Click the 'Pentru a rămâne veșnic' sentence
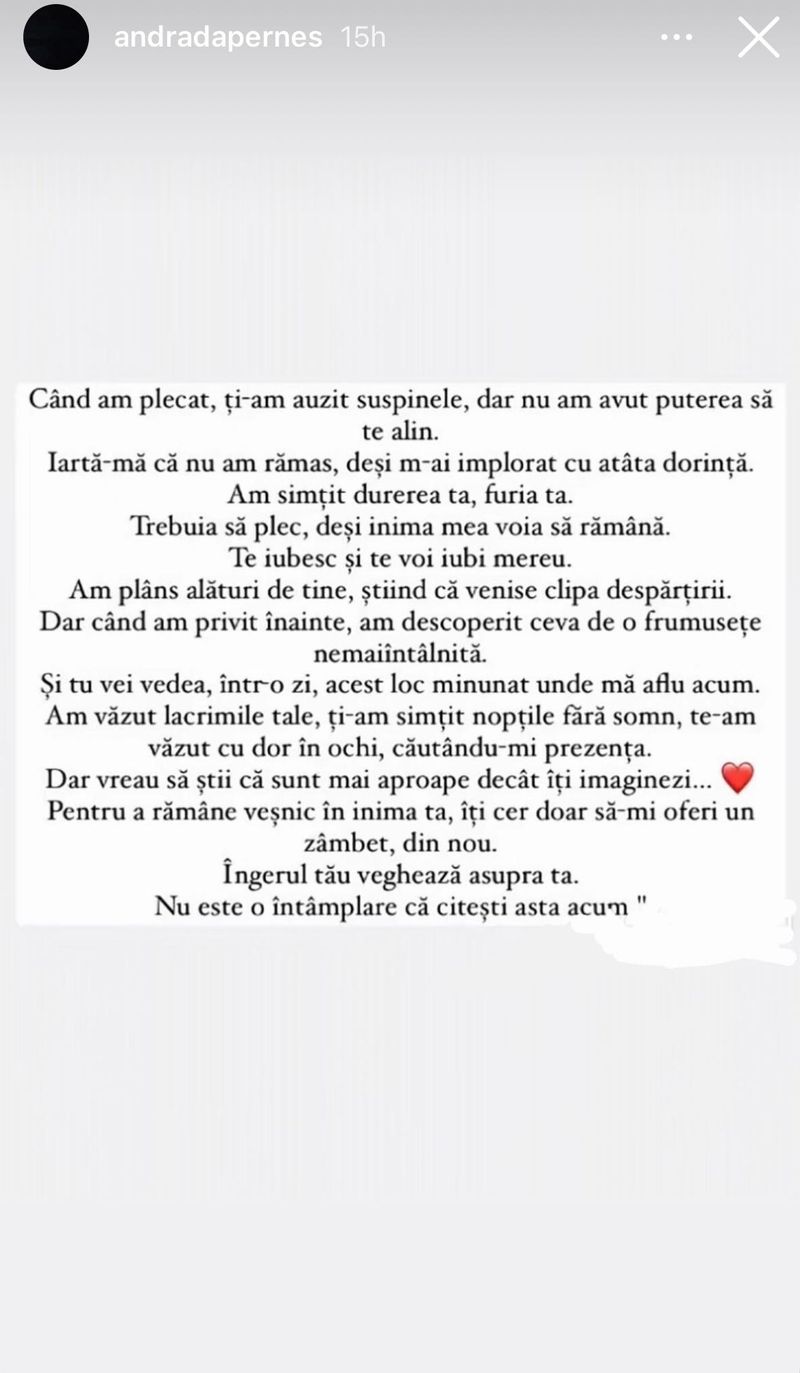Image resolution: width=800 pixels, height=1373 pixels. (x=400, y=811)
